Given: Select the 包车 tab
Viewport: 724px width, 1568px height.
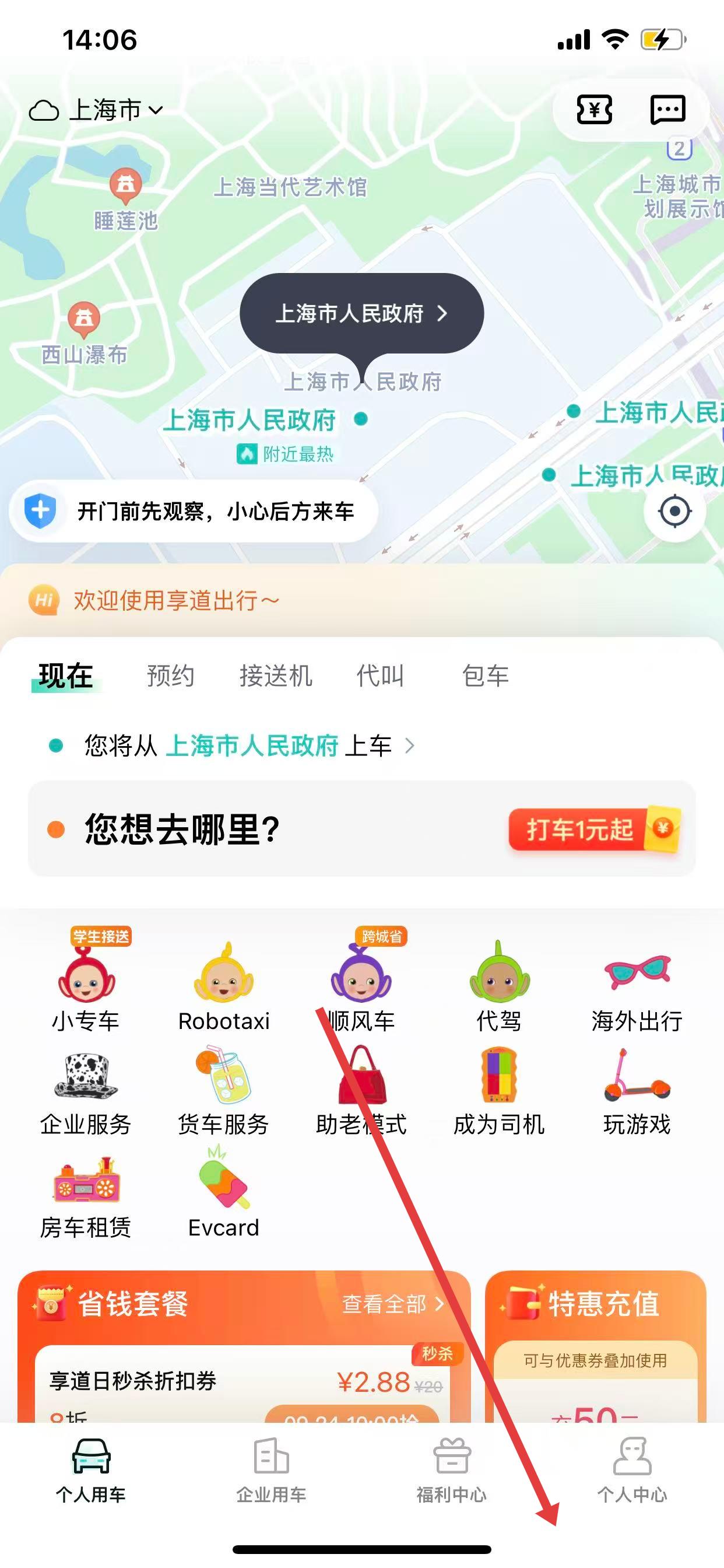Looking at the screenshot, I should [x=485, y=675].
